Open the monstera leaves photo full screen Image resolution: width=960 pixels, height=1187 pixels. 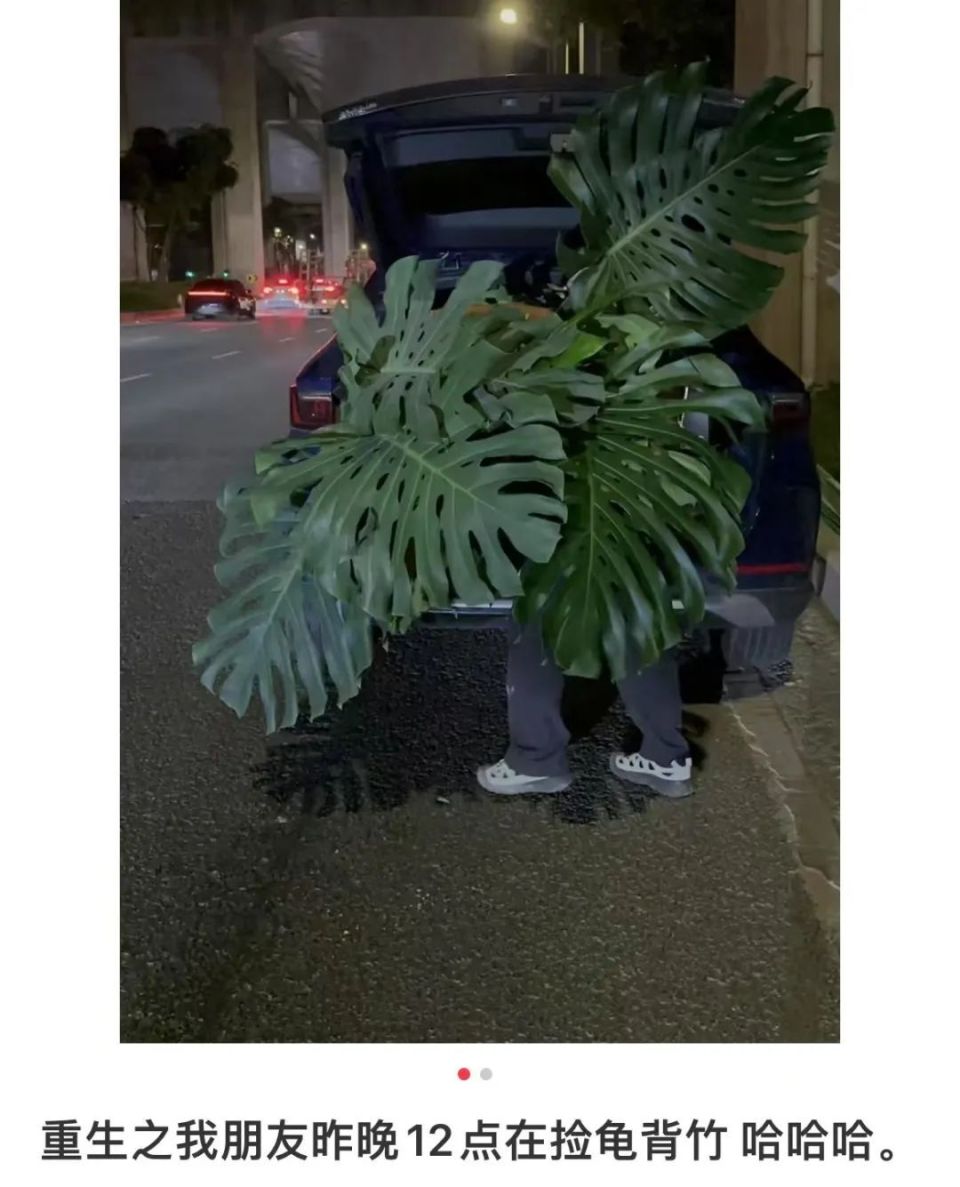point(479,520)
